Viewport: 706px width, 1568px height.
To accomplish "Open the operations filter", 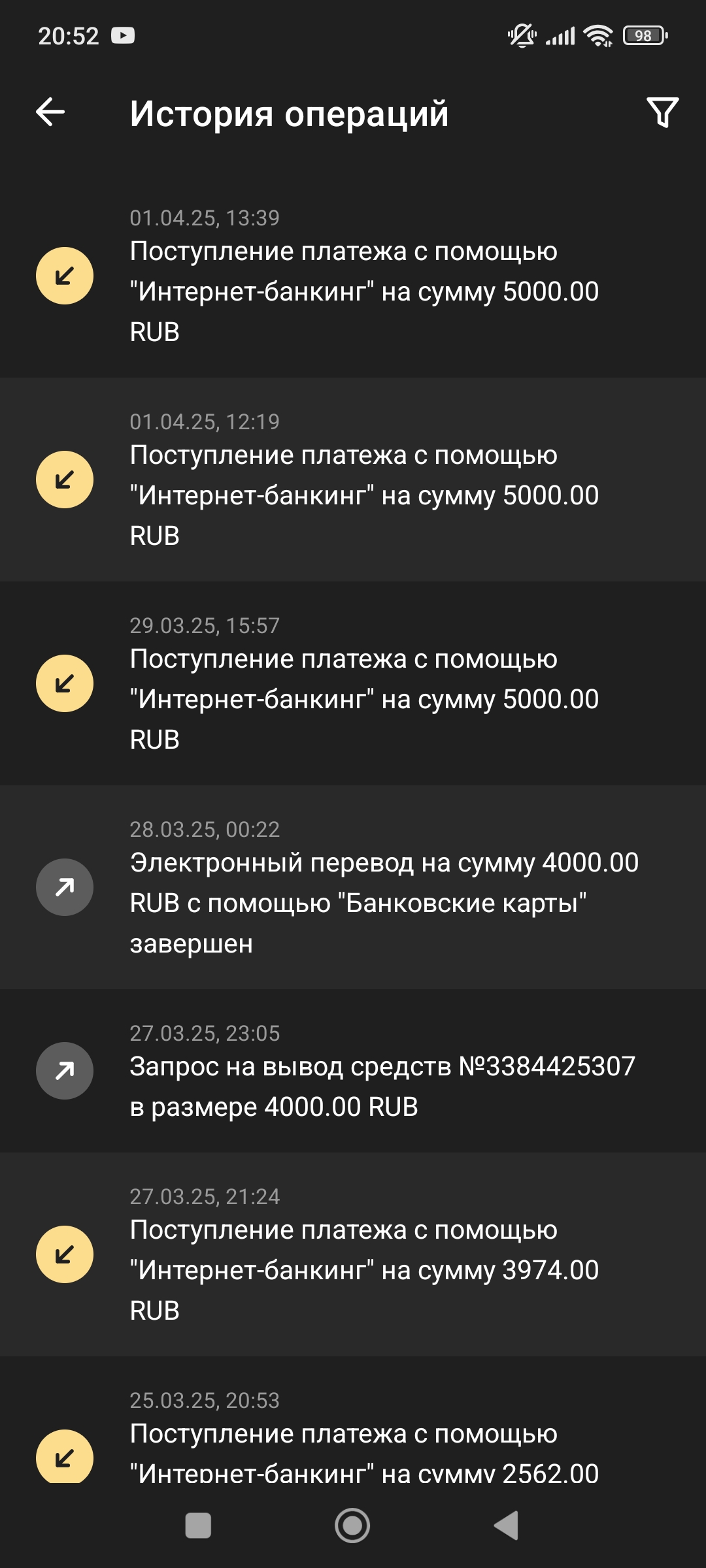I will [x=662, y=112].
